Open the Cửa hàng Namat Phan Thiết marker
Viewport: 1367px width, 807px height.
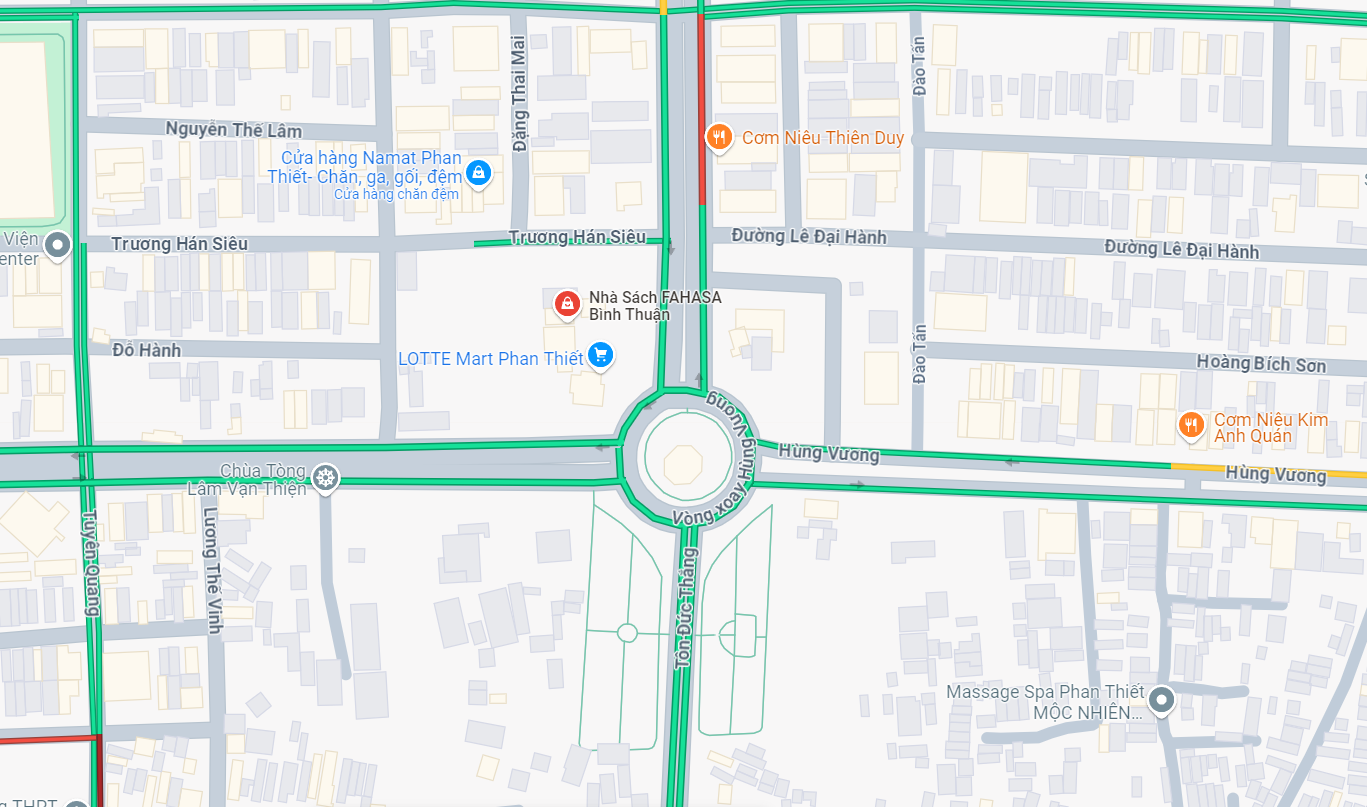pyautogui.click(x=479, y=172)
